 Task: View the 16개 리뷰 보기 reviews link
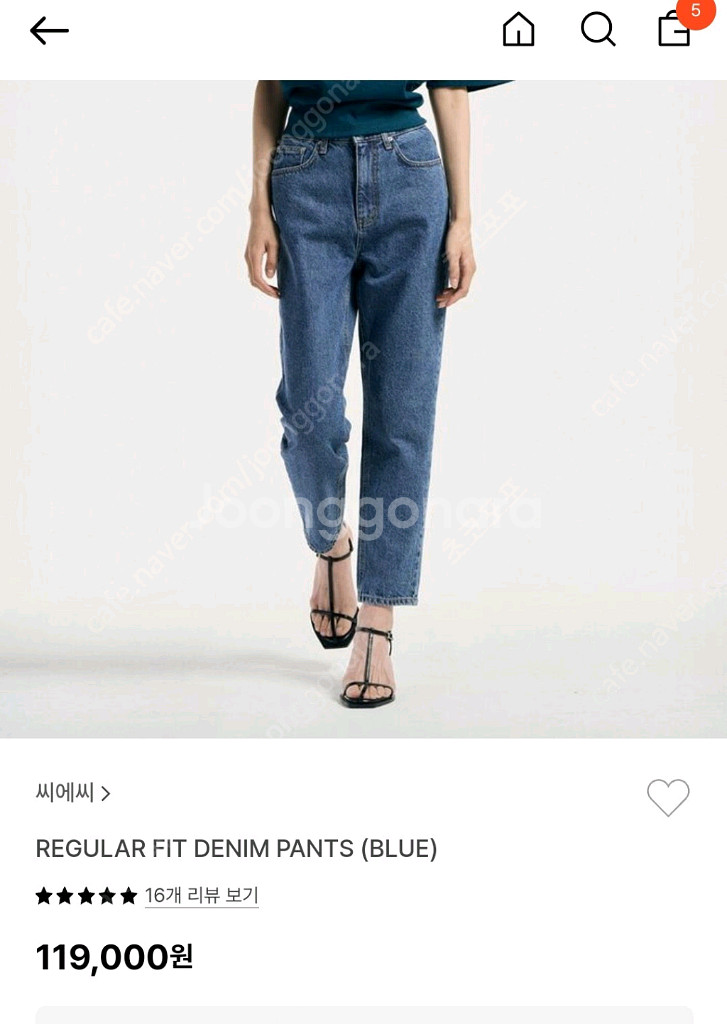point(201,895)
